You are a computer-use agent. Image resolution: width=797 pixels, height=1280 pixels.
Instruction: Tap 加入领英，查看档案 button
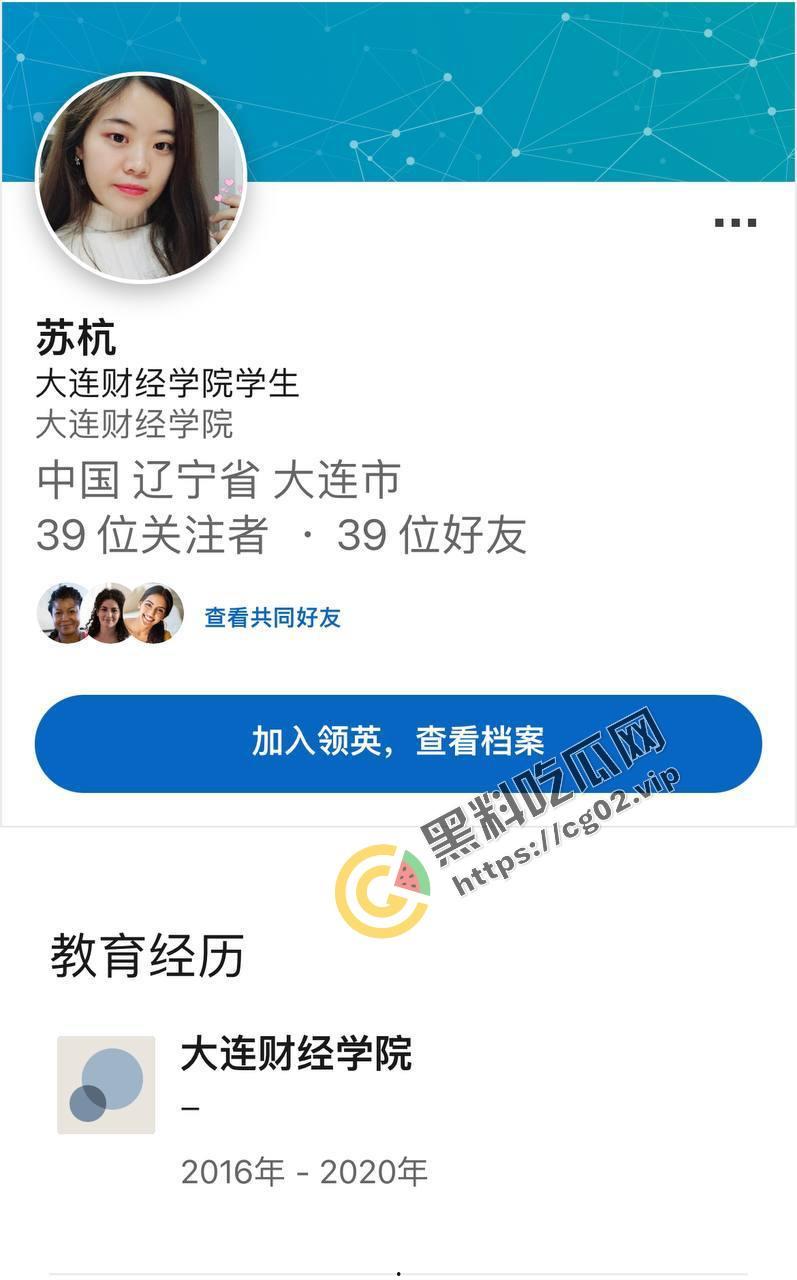click(398, 743)
